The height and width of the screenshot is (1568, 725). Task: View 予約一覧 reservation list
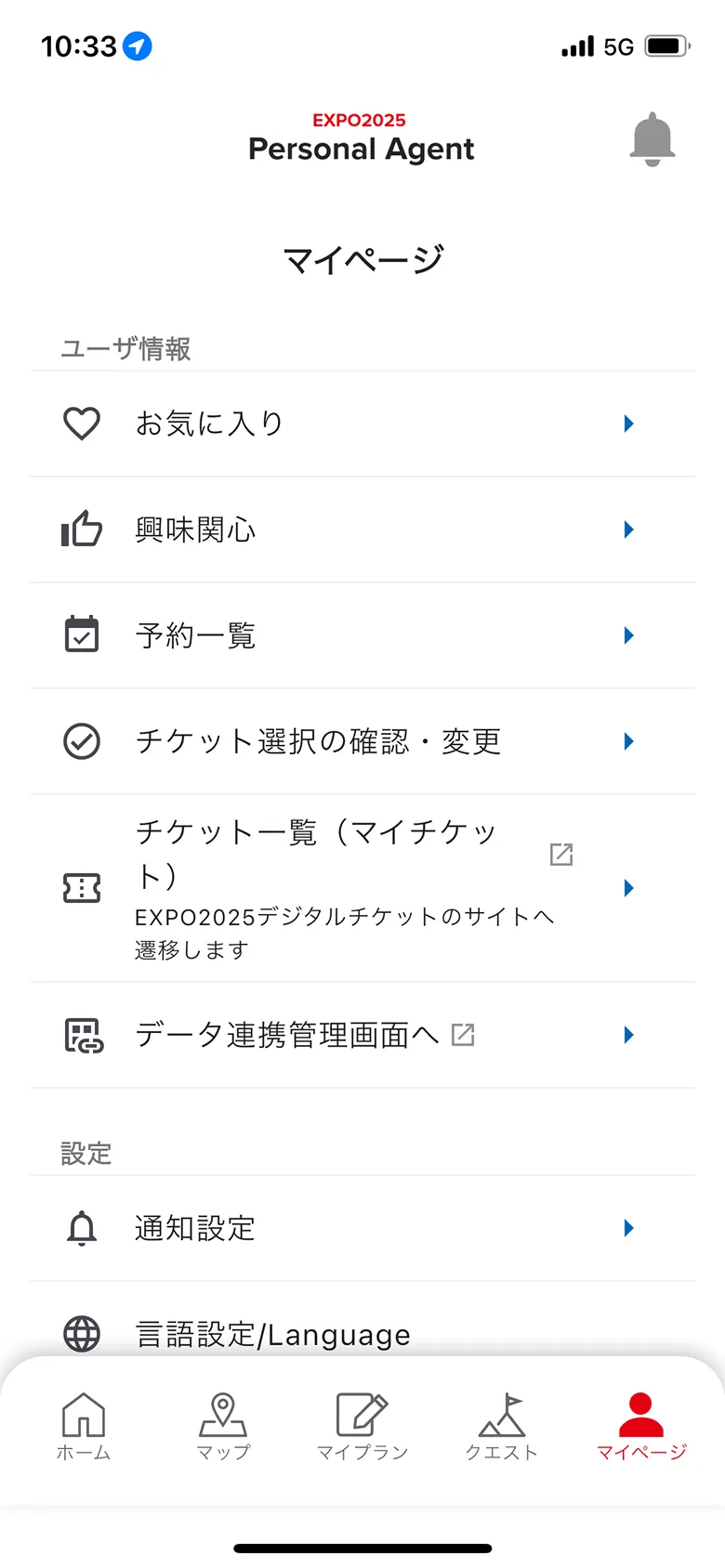pos(362,635)
